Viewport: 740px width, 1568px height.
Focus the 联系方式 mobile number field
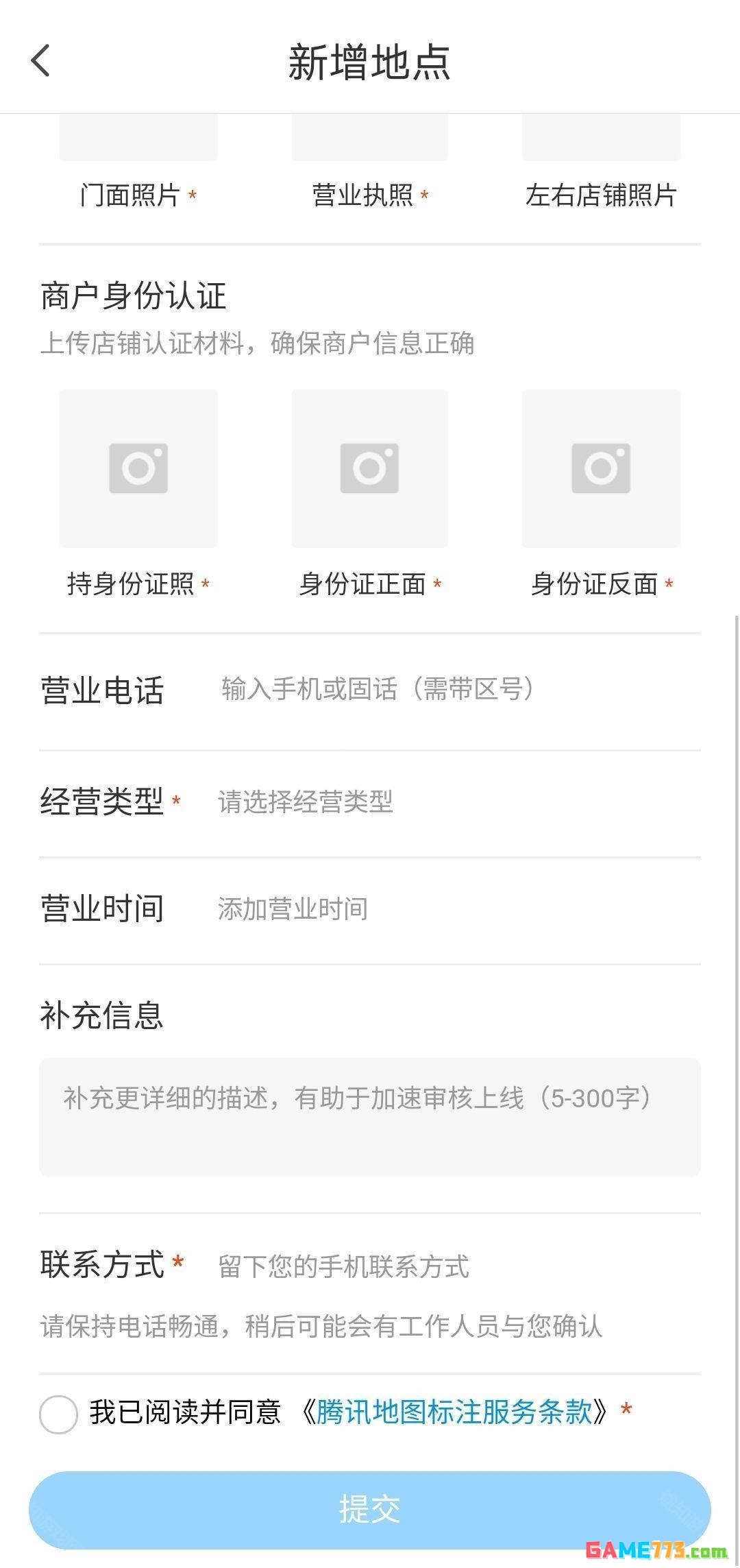pyautogui.click(x=452, y=1266)
